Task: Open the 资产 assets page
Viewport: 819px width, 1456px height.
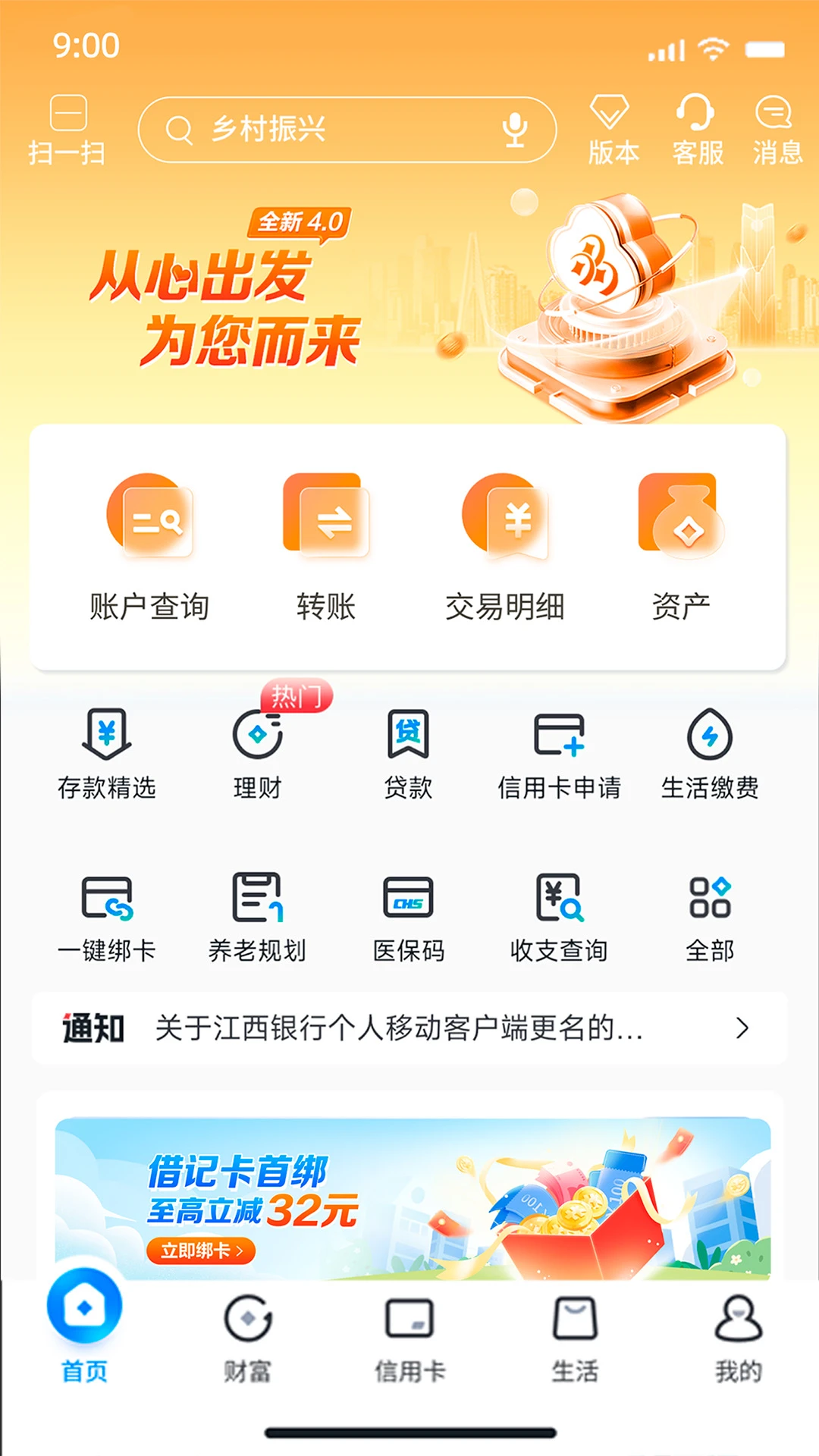Action: point(682,546)
